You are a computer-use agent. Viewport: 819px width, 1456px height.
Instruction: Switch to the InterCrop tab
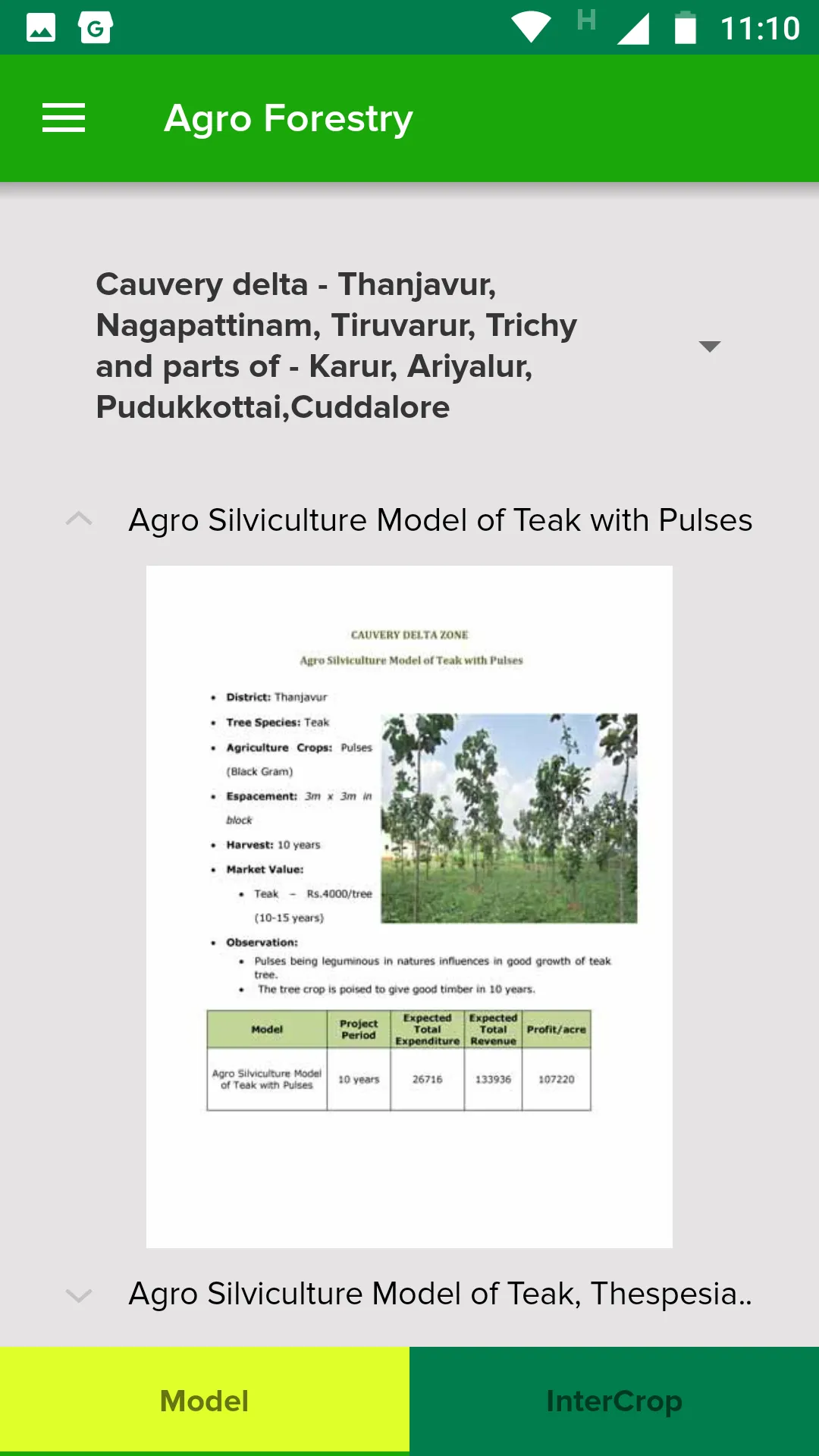pos(614,1401)
